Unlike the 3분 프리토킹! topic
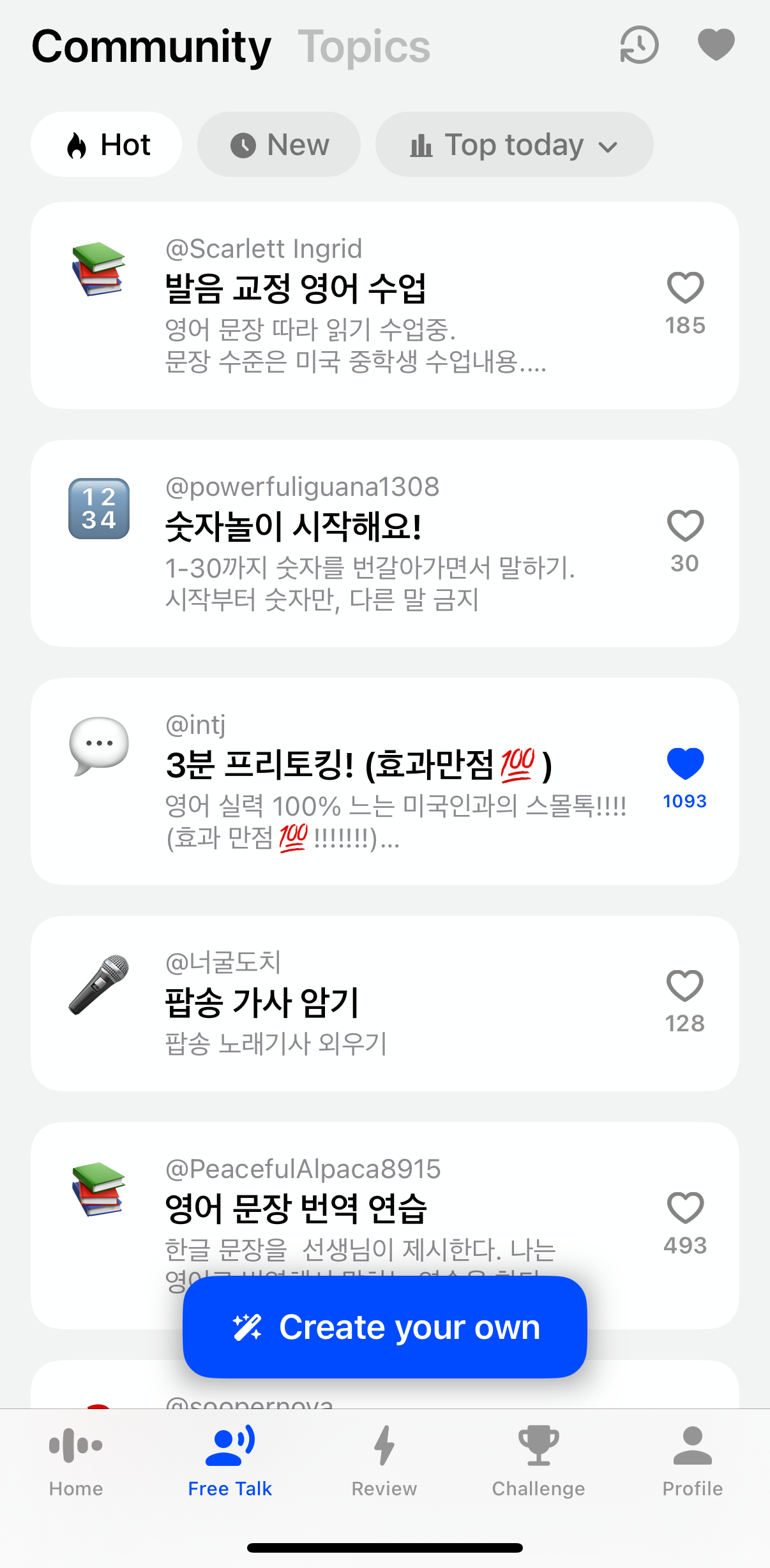 (x=685, y=764)
